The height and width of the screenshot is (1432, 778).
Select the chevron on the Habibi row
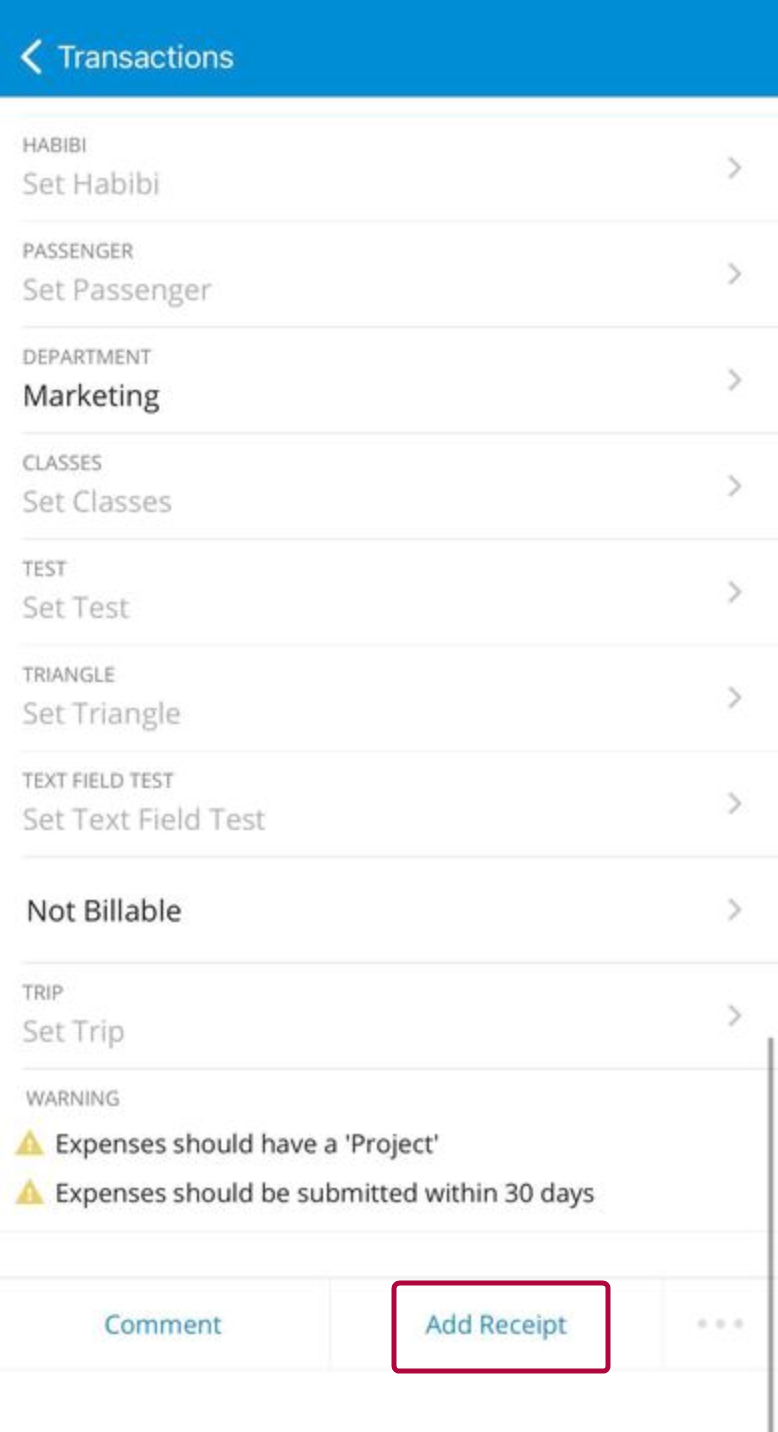(x=733, y=170)
